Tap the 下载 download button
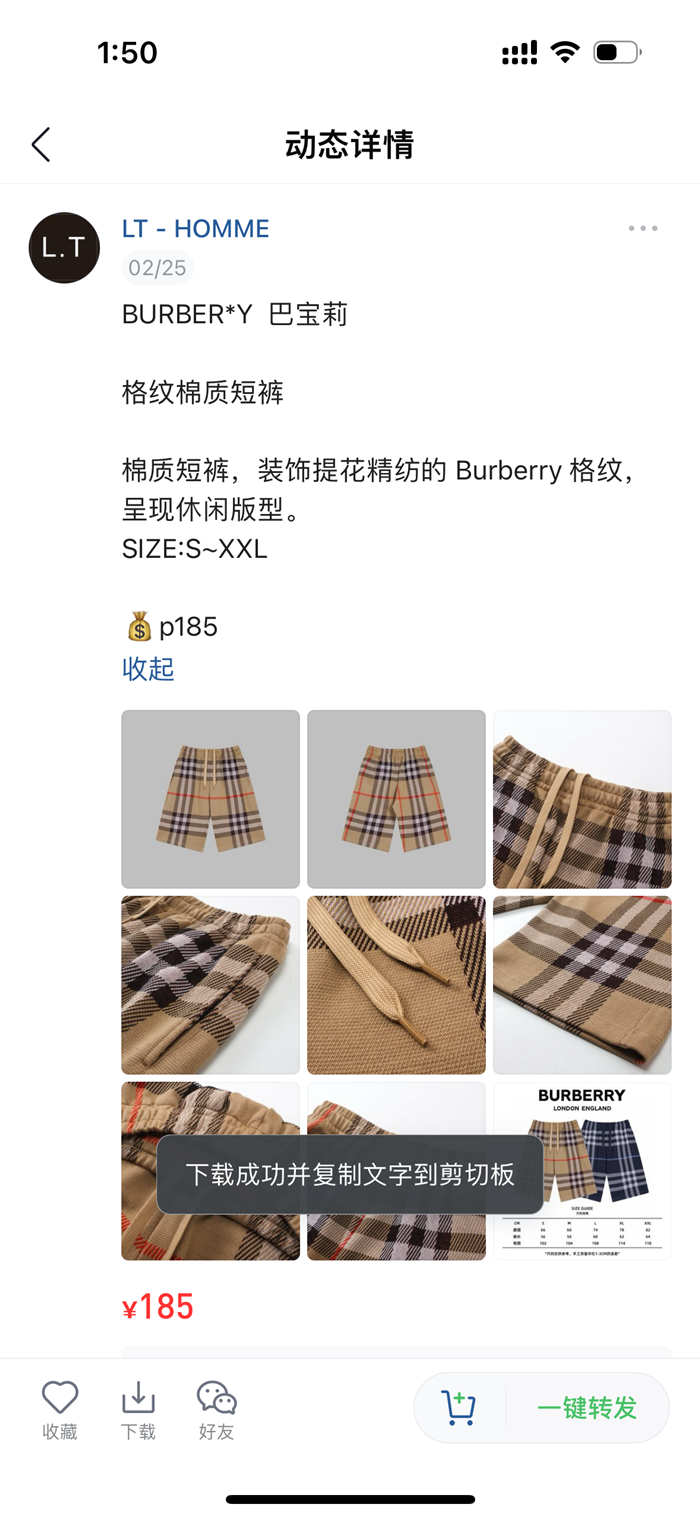This screenshot has height=1518, width=700. [138, 1410]
